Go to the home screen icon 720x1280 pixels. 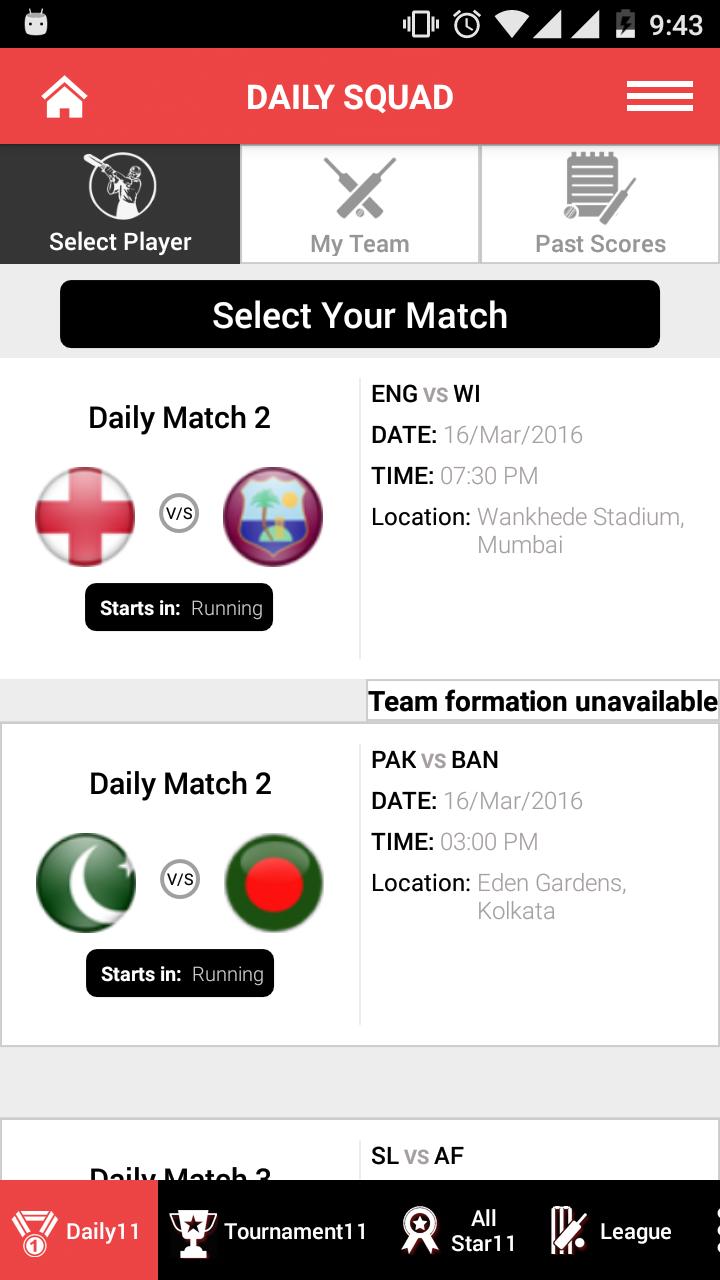pyautogui.click(x=64, y=97)
